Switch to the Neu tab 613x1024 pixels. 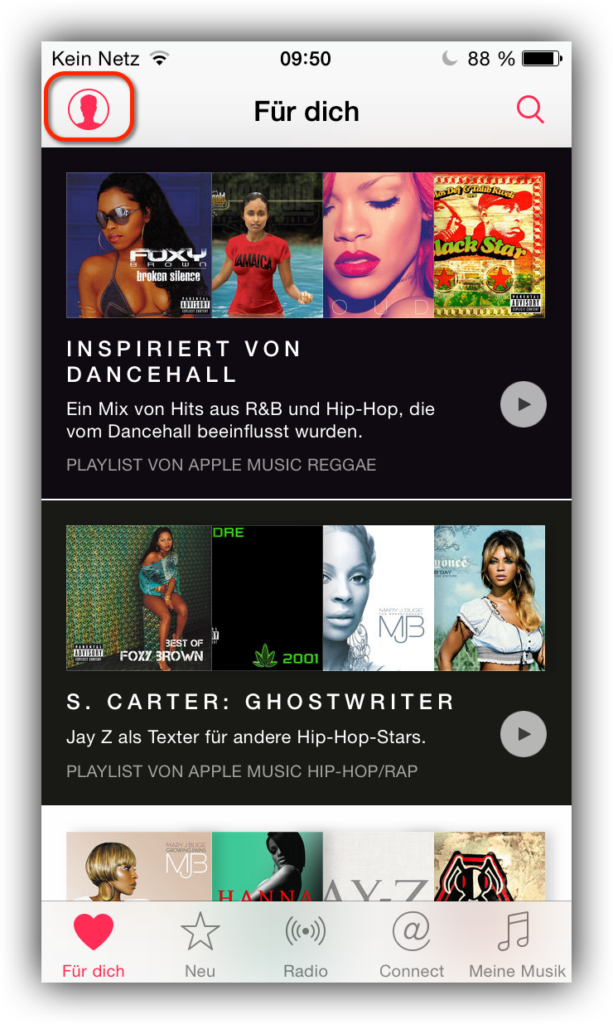[x=200, y=943]
